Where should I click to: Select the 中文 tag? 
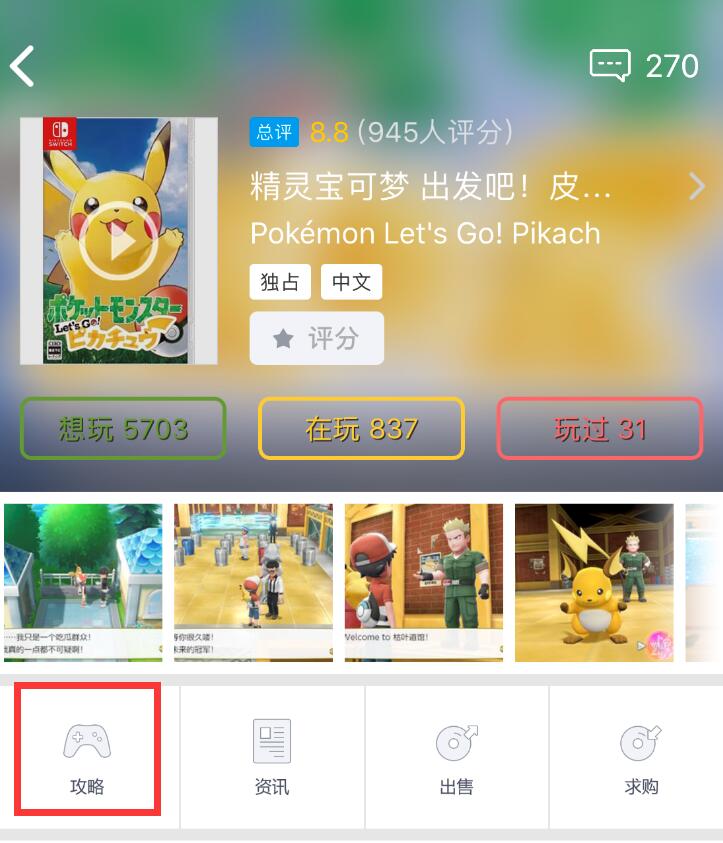pos(351,282)
